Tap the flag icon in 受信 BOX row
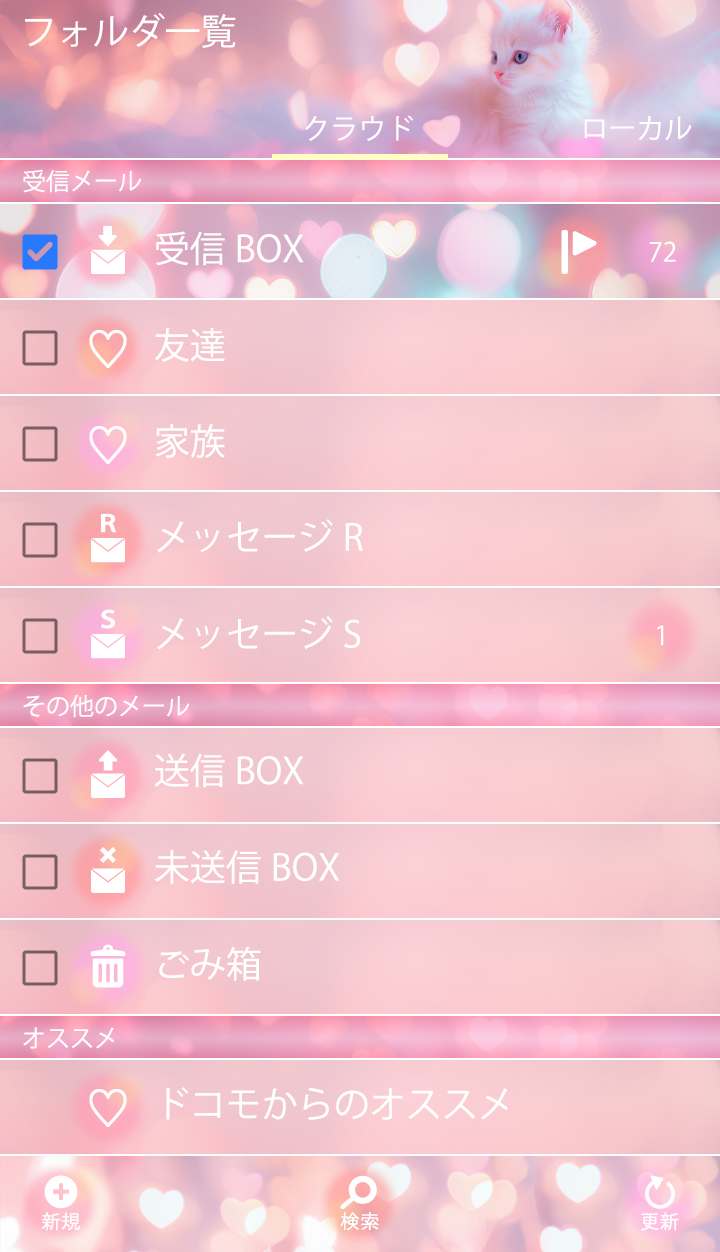This screenshot has width=720, height=1252. pyautogui.click(x=578, y=251)
